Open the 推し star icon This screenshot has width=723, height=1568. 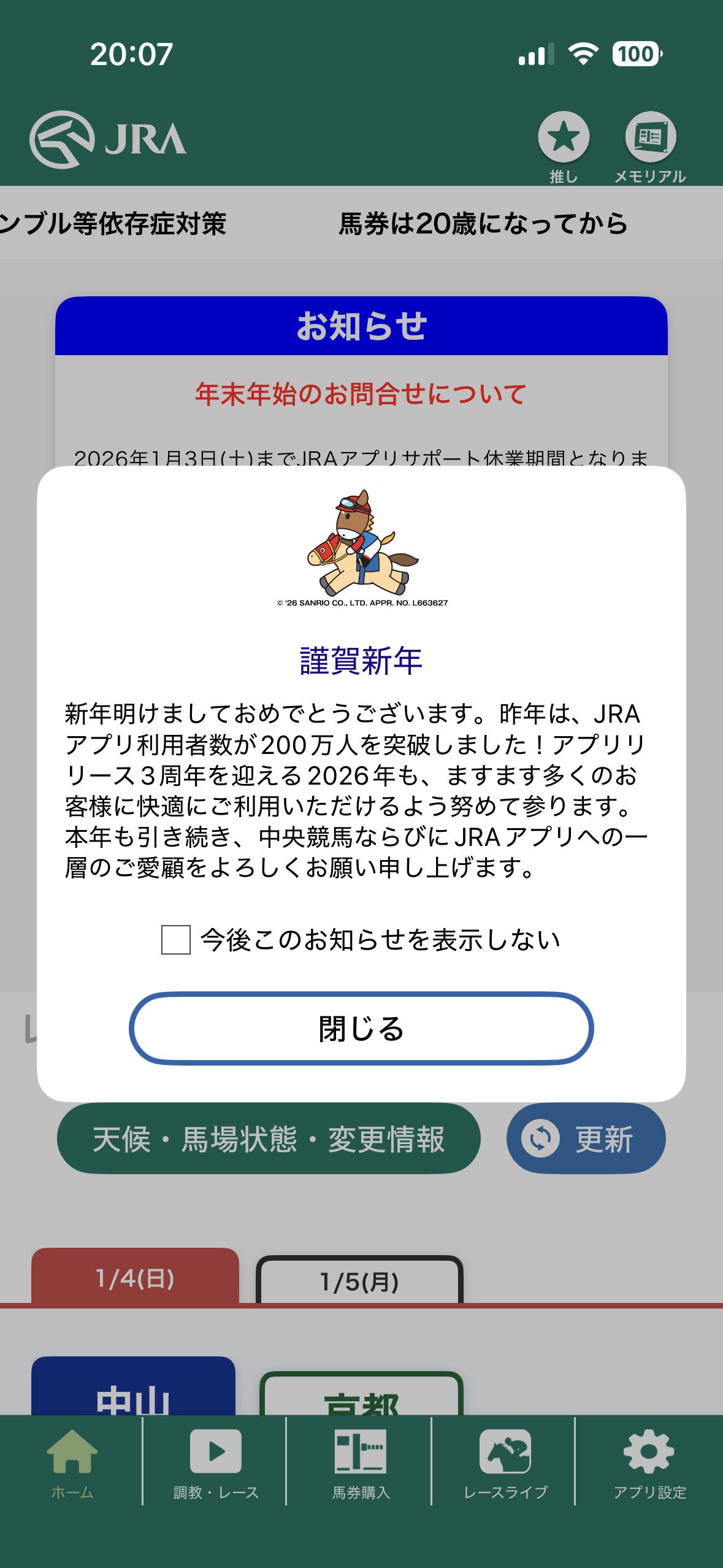564,137
